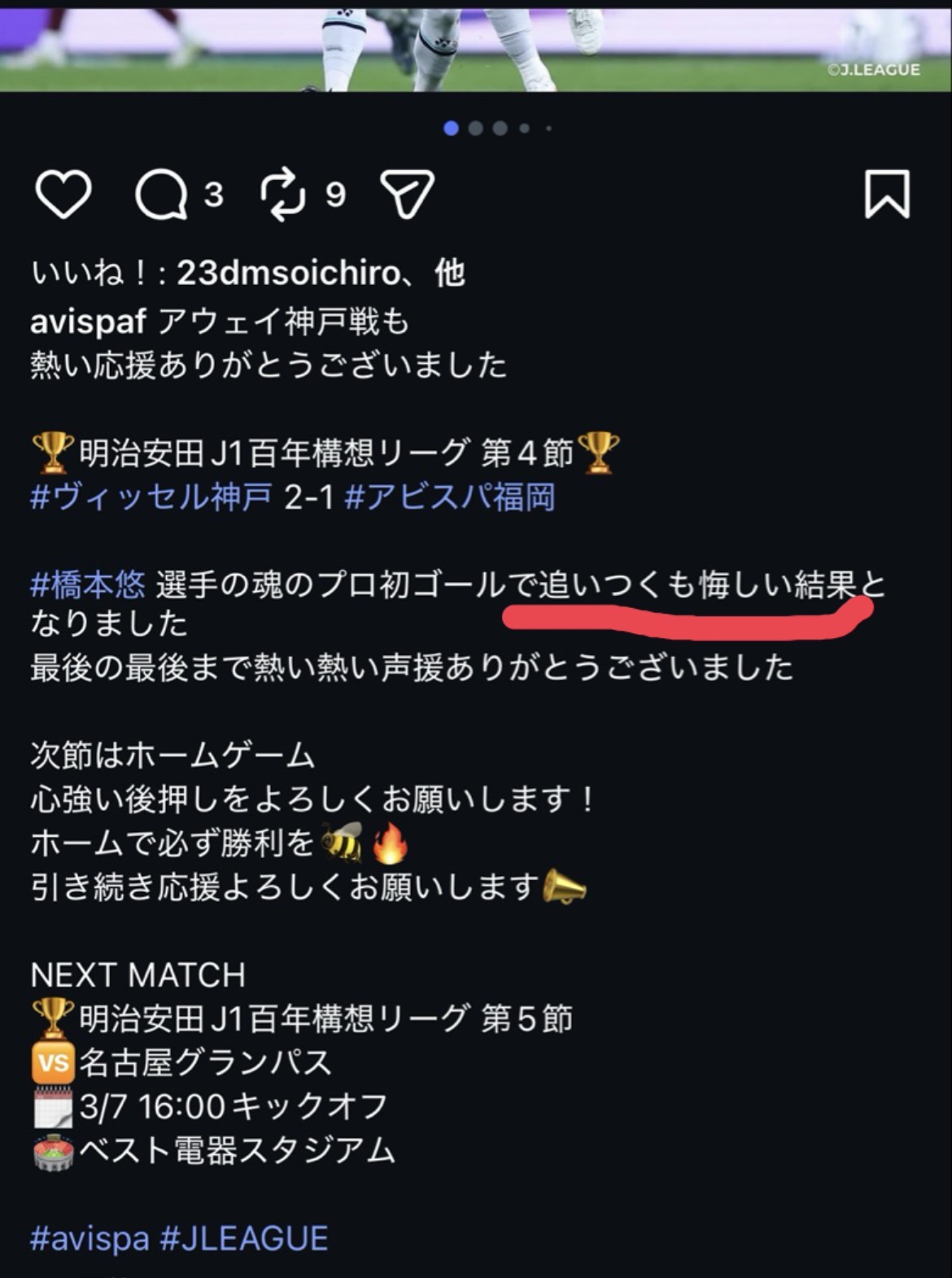The image size is (952, 1278).
Task: Open 23dmsoichiro's profile from likes
Action: 288,274
